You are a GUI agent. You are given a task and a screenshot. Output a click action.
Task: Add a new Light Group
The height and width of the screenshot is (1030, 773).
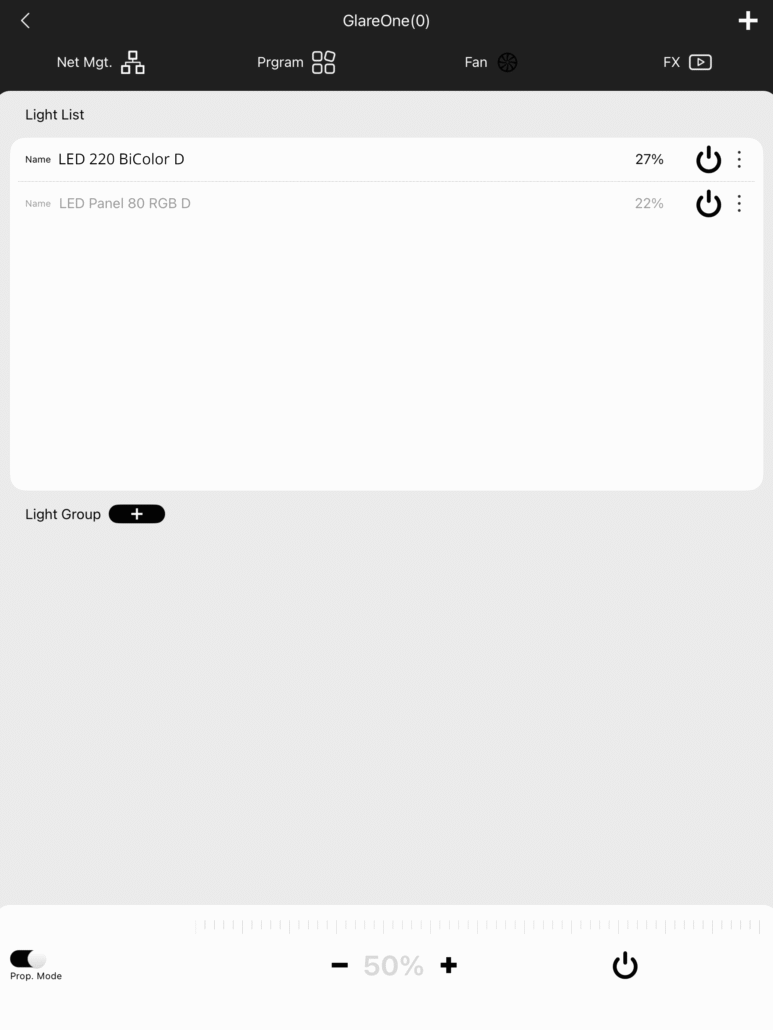click(x=137, y=514)
